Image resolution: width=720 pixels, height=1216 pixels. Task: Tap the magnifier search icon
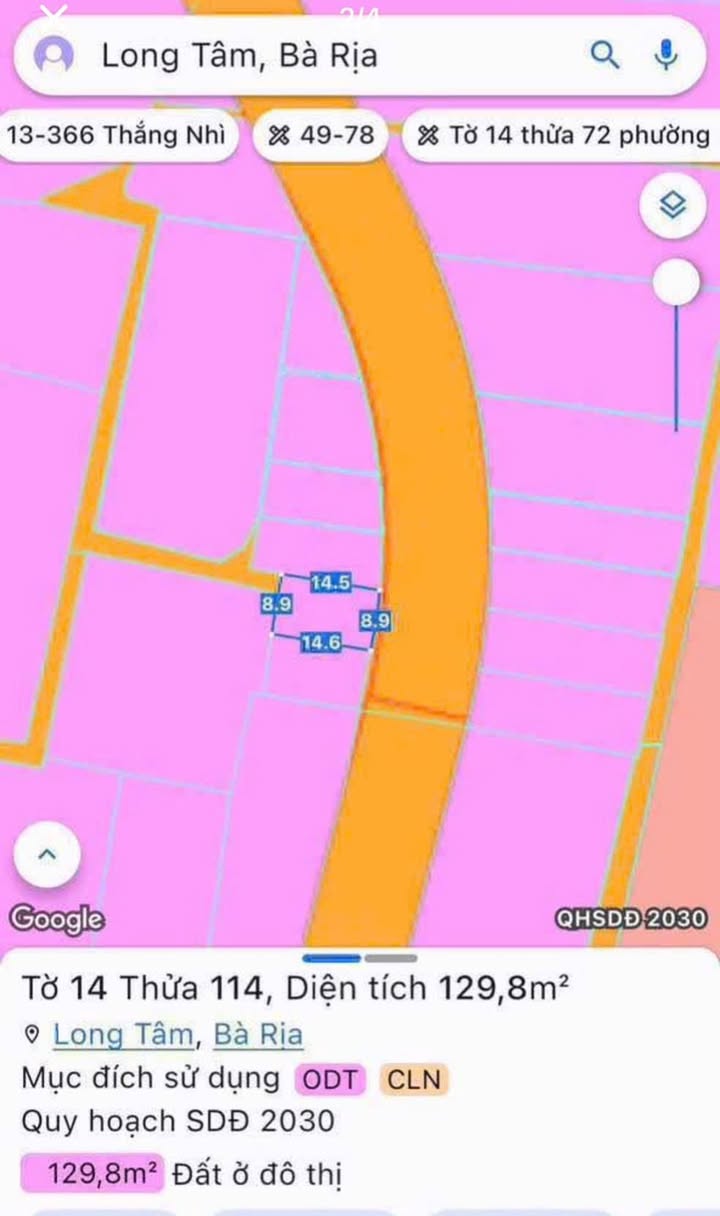[x=606, y=55]
